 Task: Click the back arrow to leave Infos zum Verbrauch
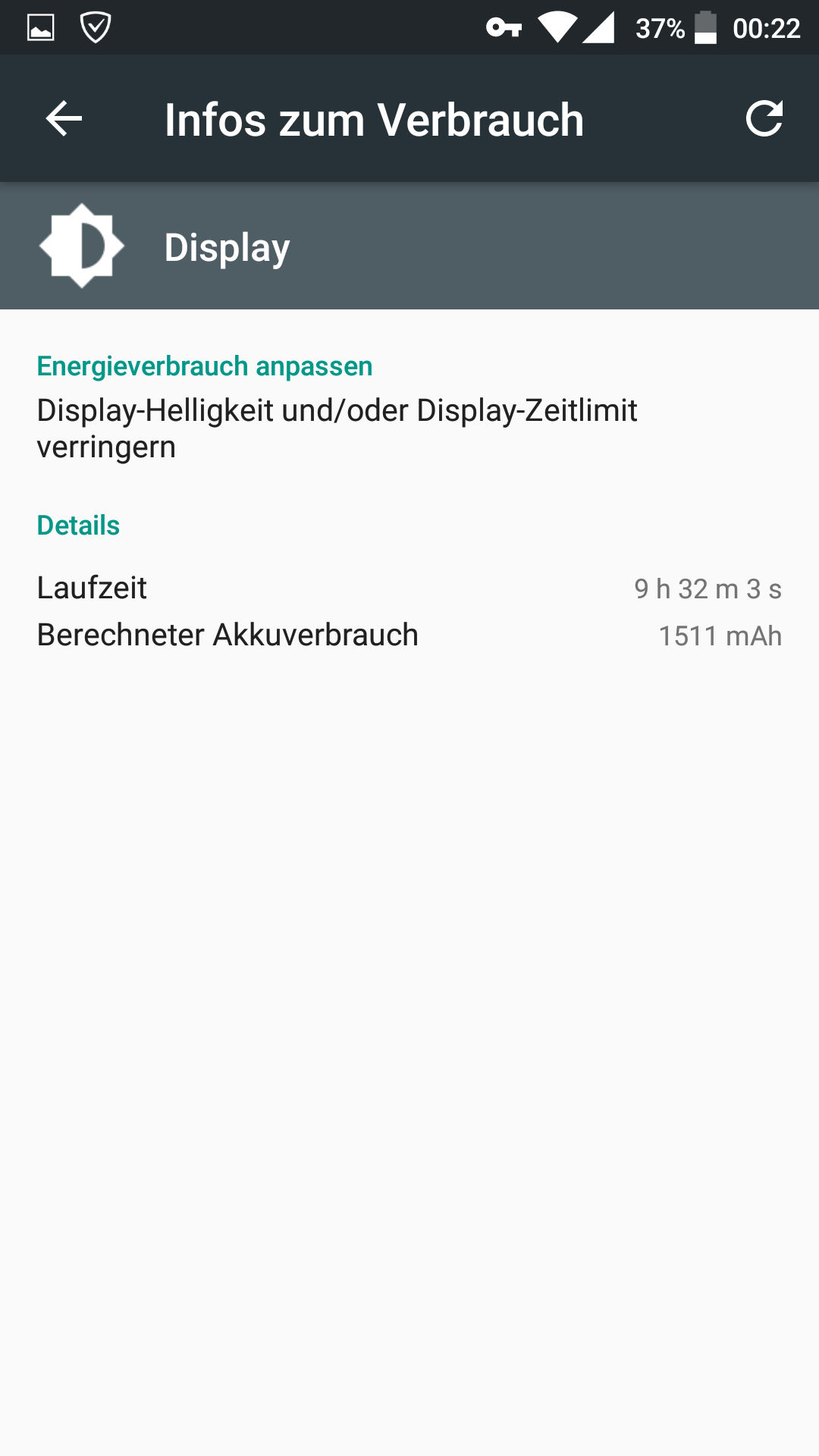(x=61, y=118)
